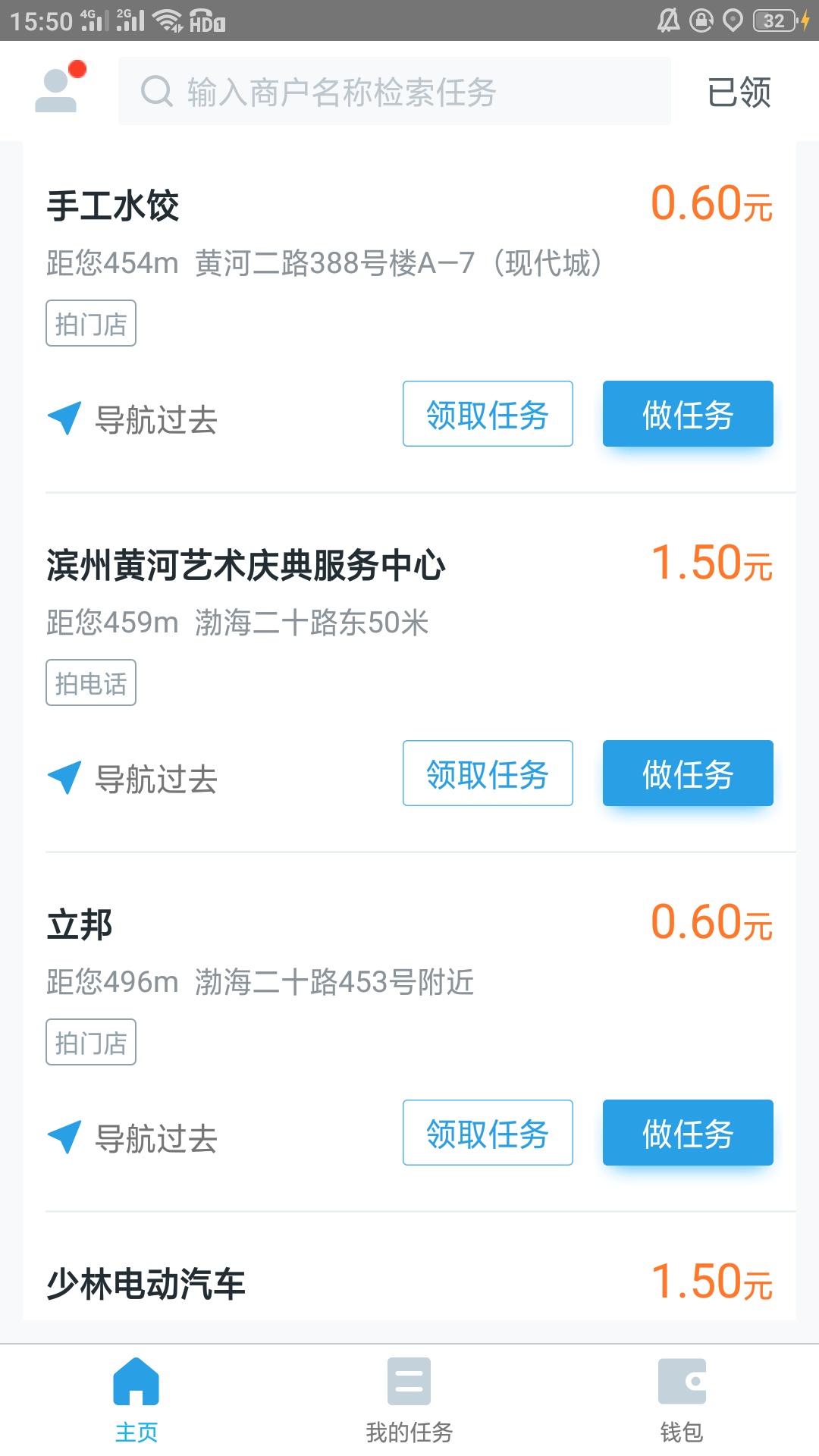Tap the merchant name search box
Screen dimensions: 819x1456
394,91
